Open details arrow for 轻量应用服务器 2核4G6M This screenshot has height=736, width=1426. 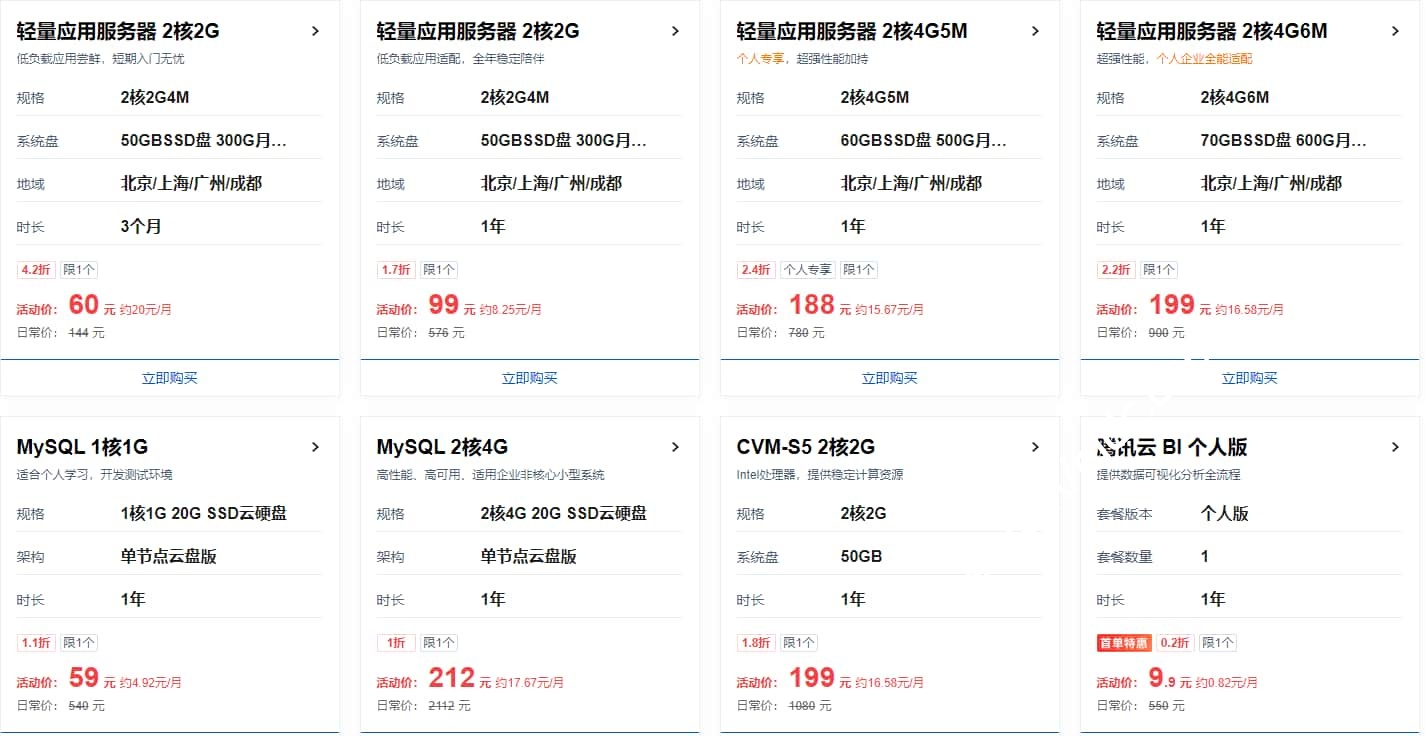(x=1395, y=31)
